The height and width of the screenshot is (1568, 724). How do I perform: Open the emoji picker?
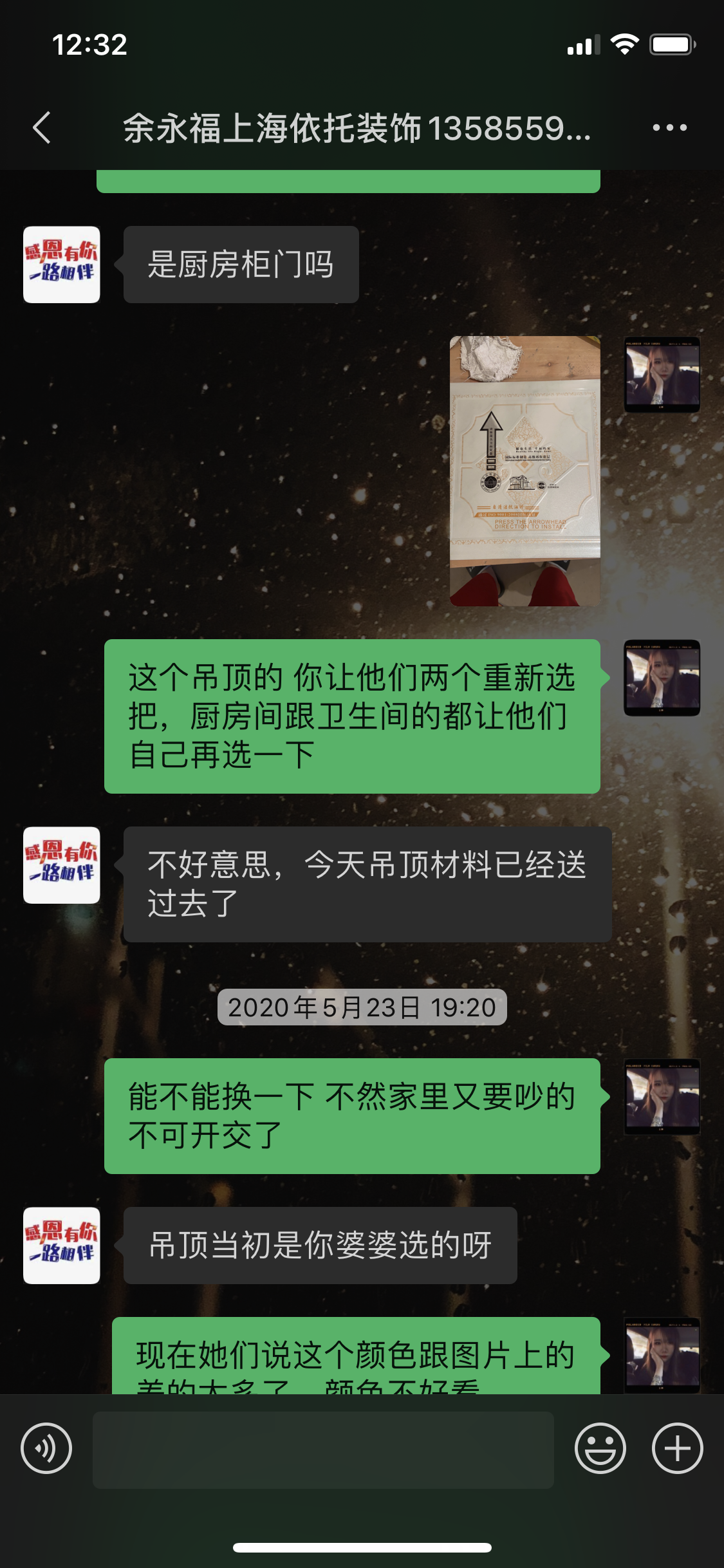click(x=600, y=1449)
